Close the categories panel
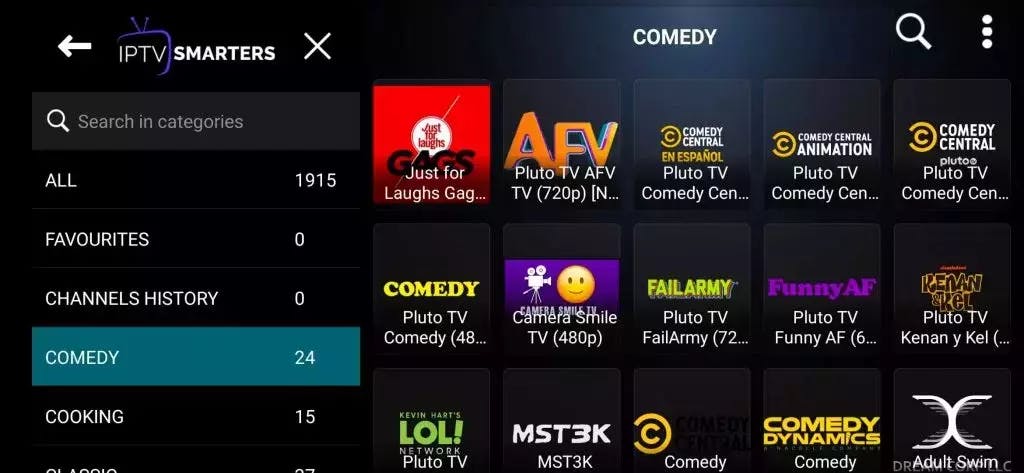The image size is (1024, 473). point(317,46)
